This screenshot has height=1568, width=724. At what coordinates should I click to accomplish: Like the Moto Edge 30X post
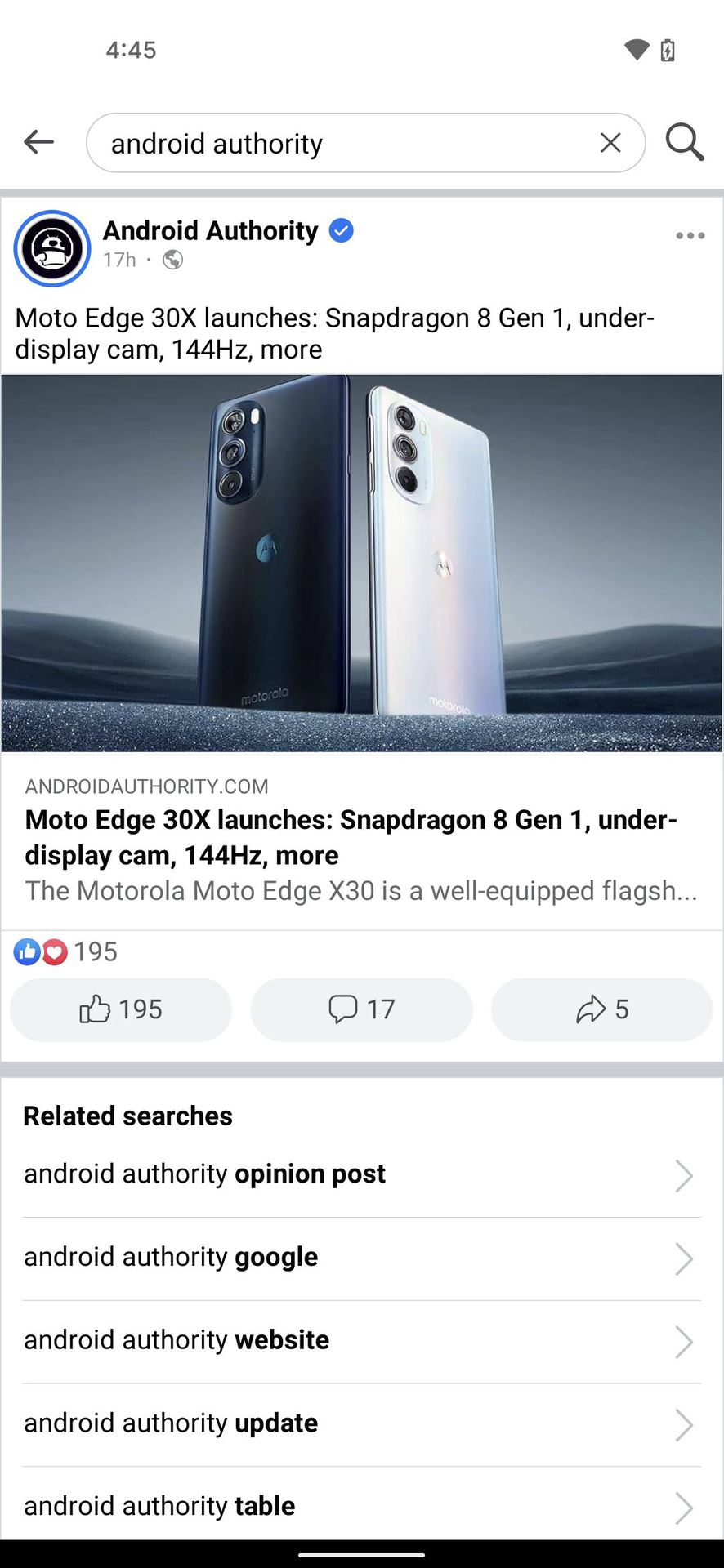(121, 1009)
